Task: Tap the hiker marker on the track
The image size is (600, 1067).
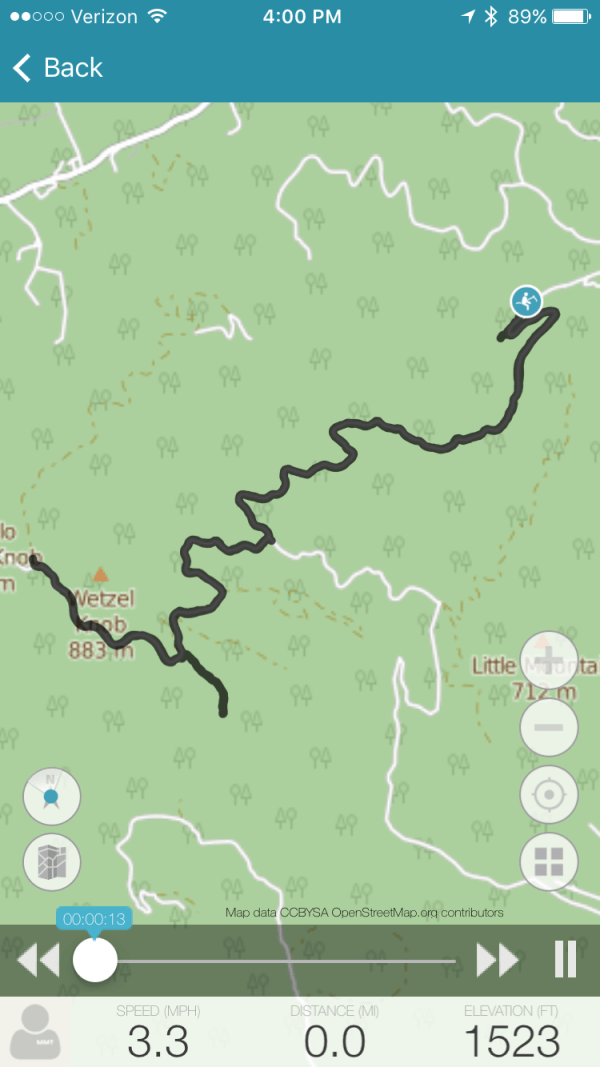Action: tap(525, 300)
